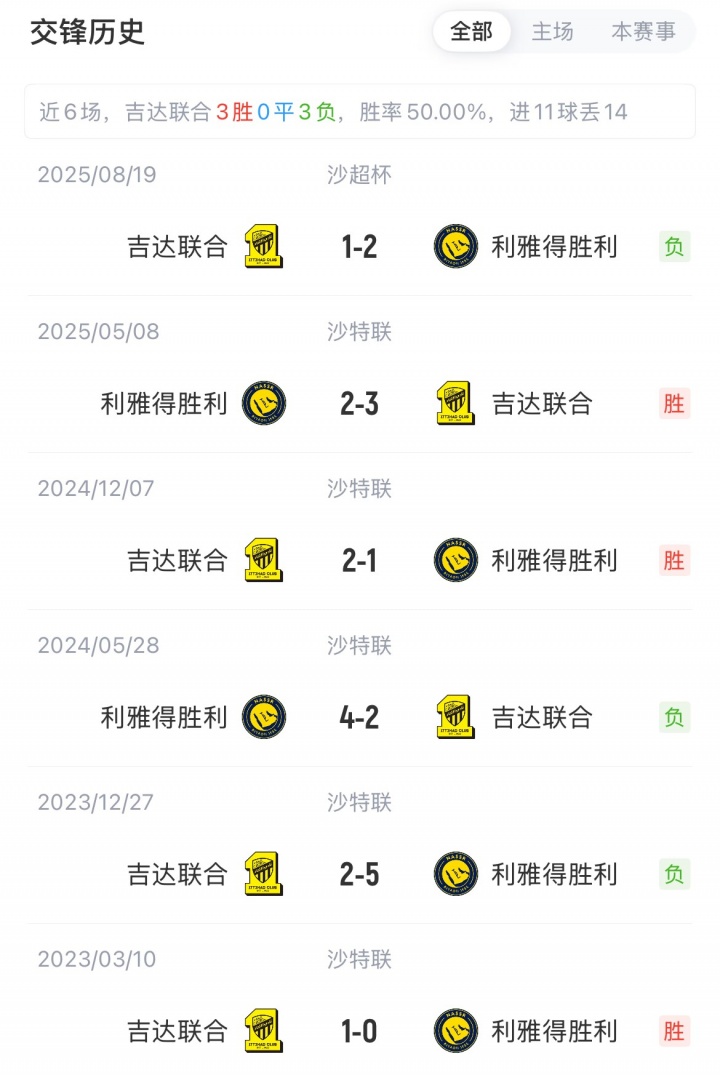The image size is (720, 1075).
Task: Select the 全部 filter tab
Action: click(x=471, y=32)
